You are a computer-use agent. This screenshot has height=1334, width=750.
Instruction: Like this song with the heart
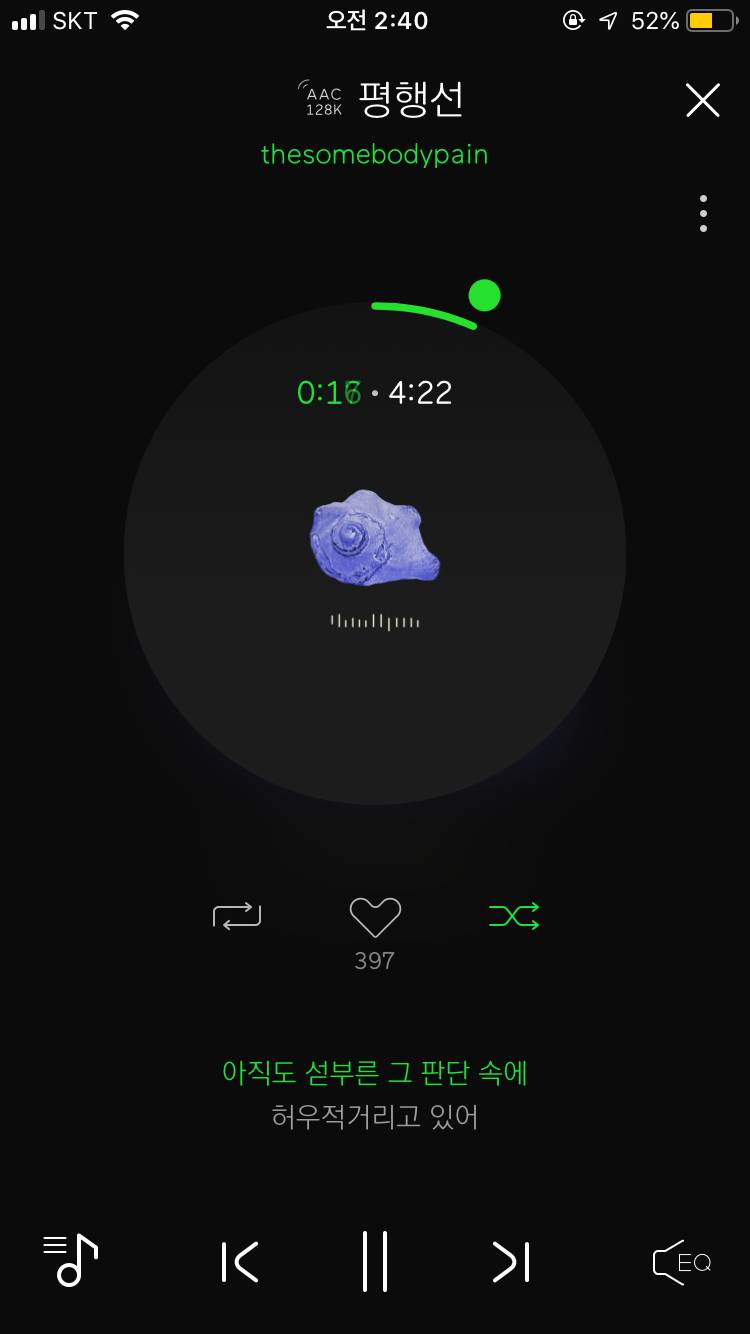coord(375,917)
